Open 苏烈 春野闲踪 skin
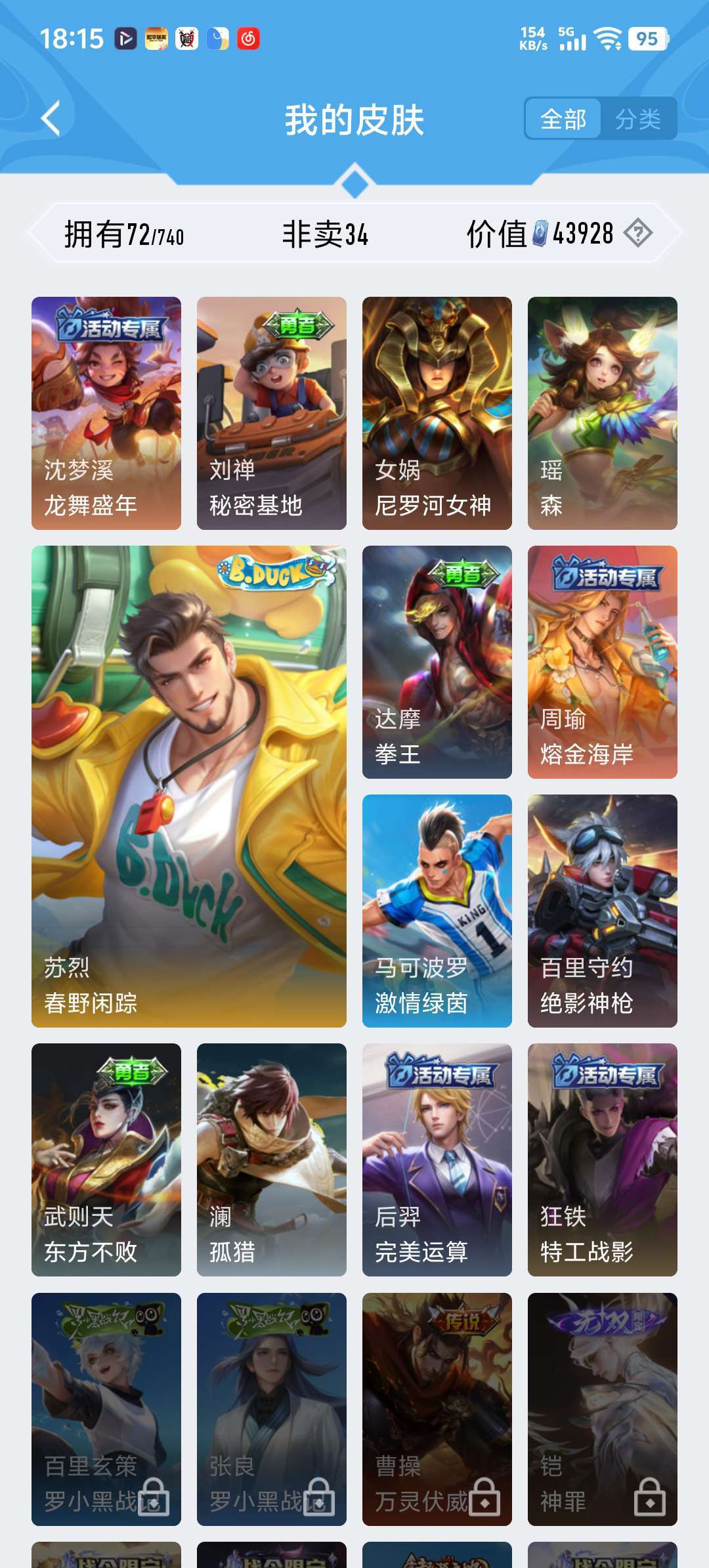The height and width of the screenshot is (1568, 709). point(189,786)
